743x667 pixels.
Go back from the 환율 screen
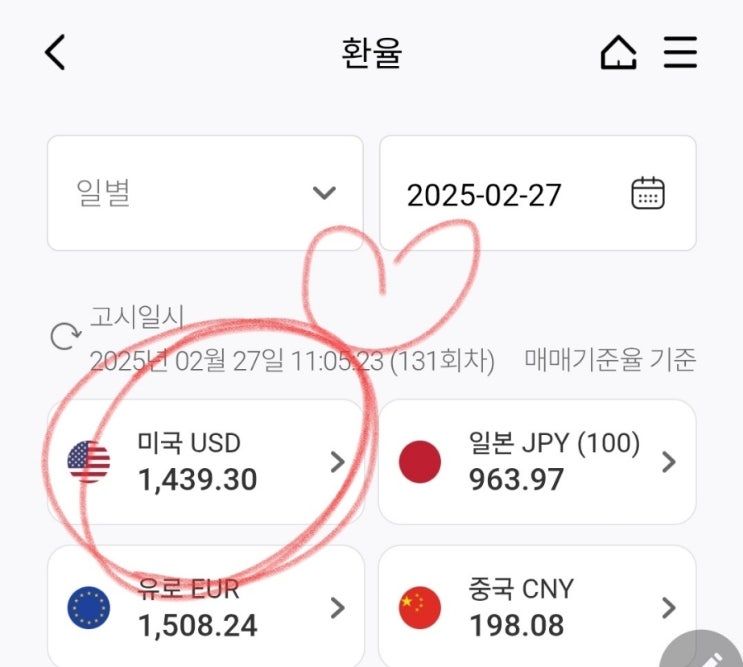coord(55,53)
